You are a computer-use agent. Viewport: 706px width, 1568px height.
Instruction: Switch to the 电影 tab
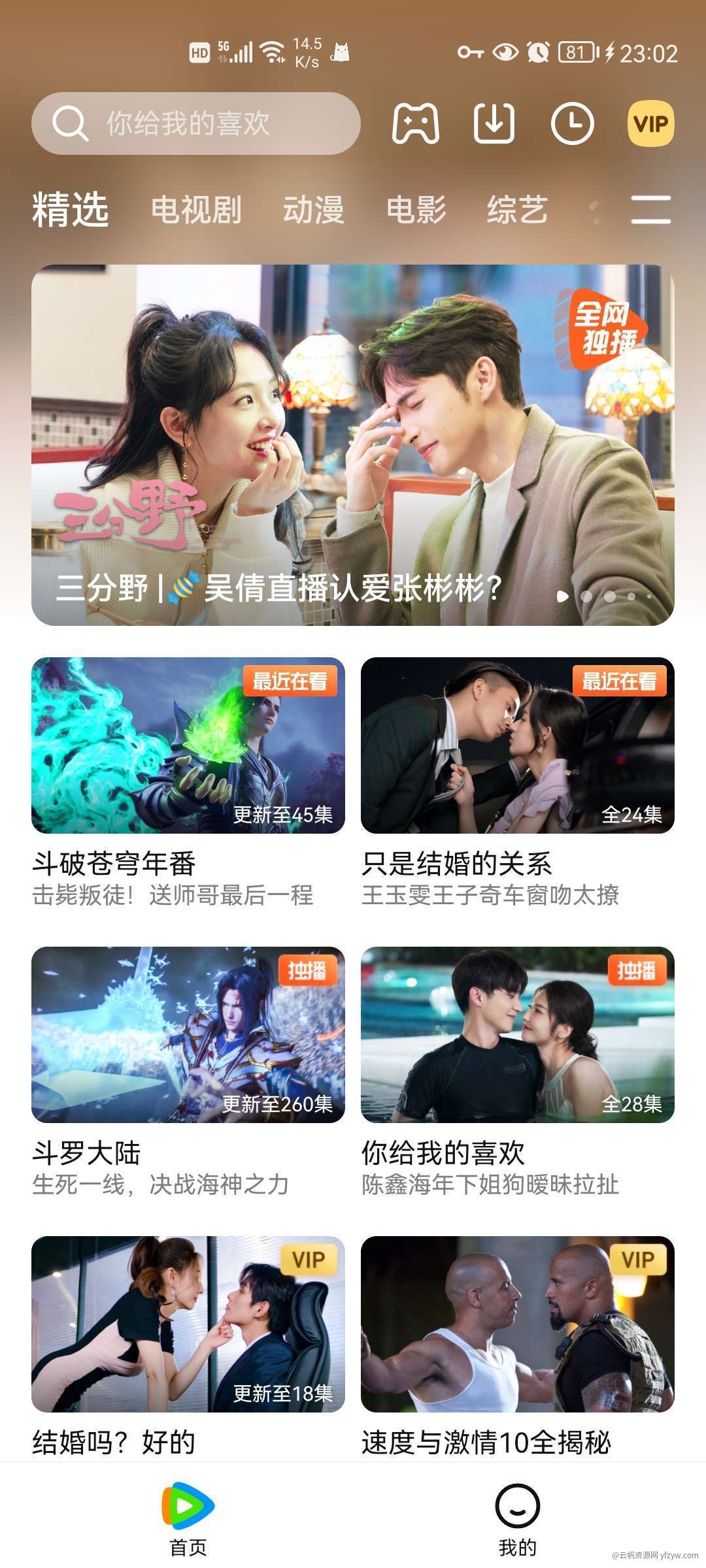[416, 210]
